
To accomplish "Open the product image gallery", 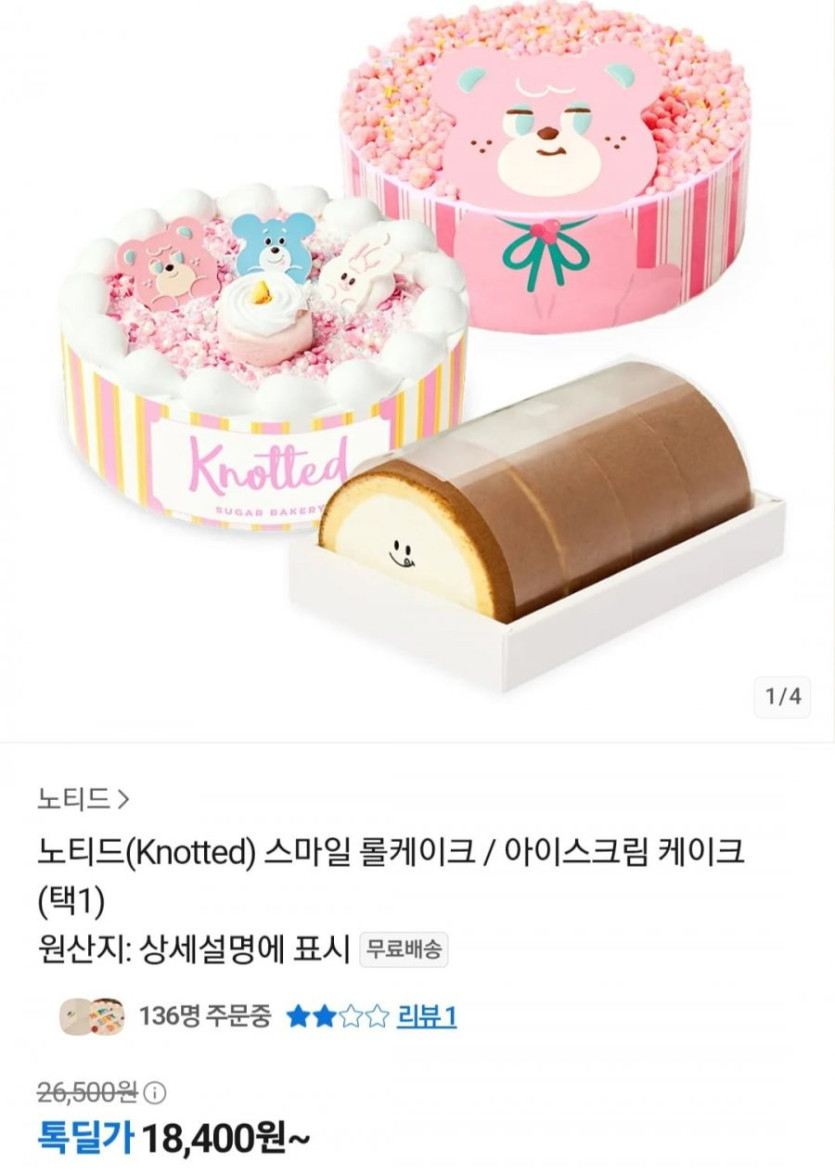I will [x=417, y=370].
